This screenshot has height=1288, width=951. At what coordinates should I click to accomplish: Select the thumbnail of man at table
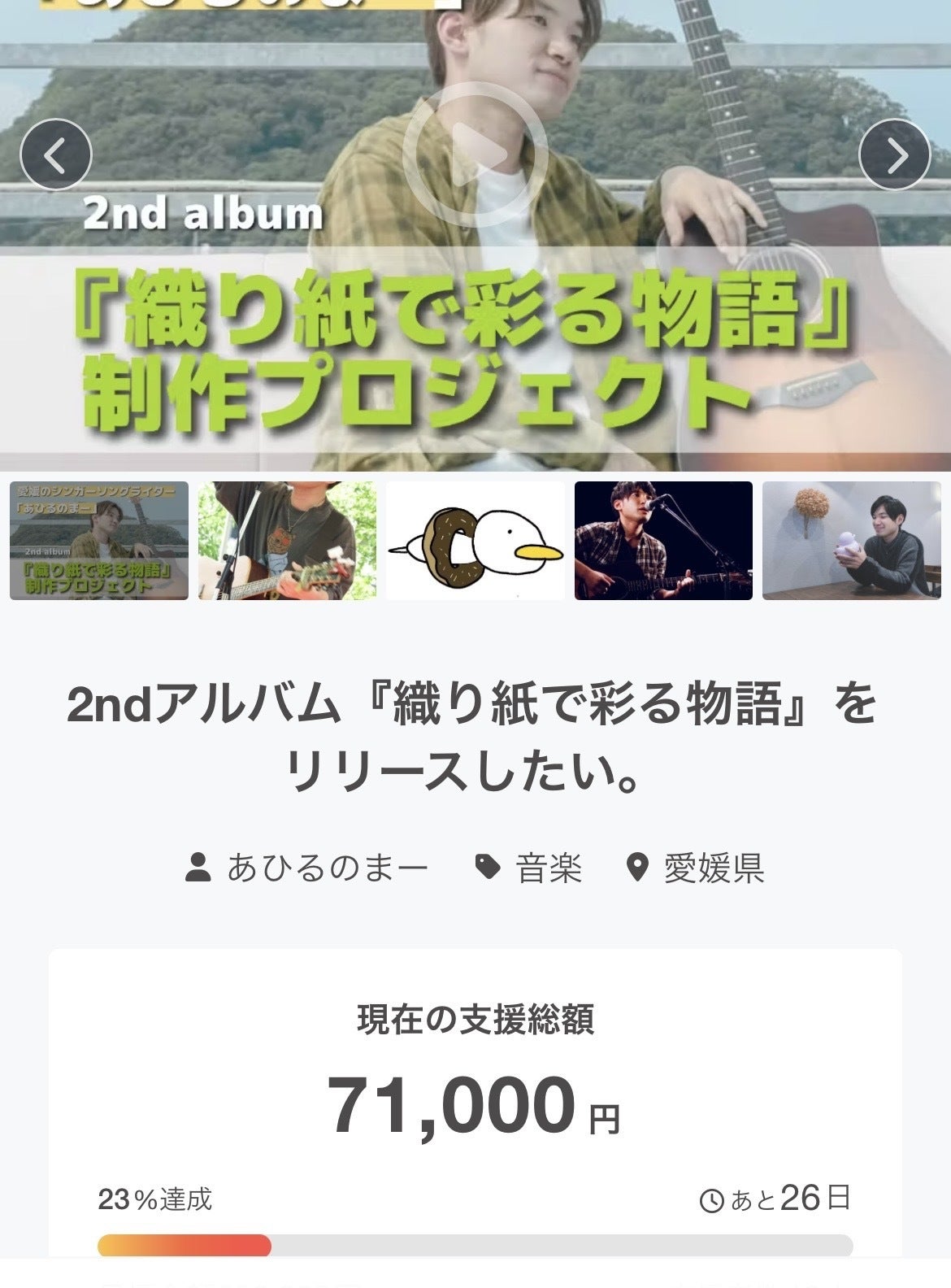coord(852,541)
